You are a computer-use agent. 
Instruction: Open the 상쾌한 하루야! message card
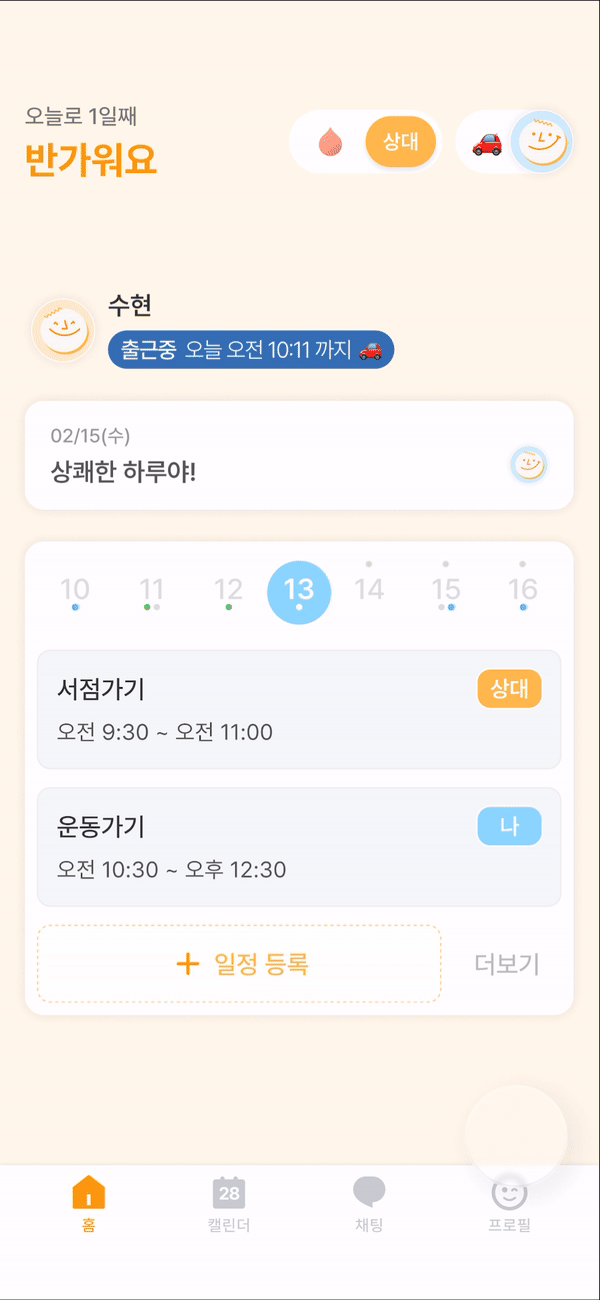pyautogui.click(x=299, y=456)
